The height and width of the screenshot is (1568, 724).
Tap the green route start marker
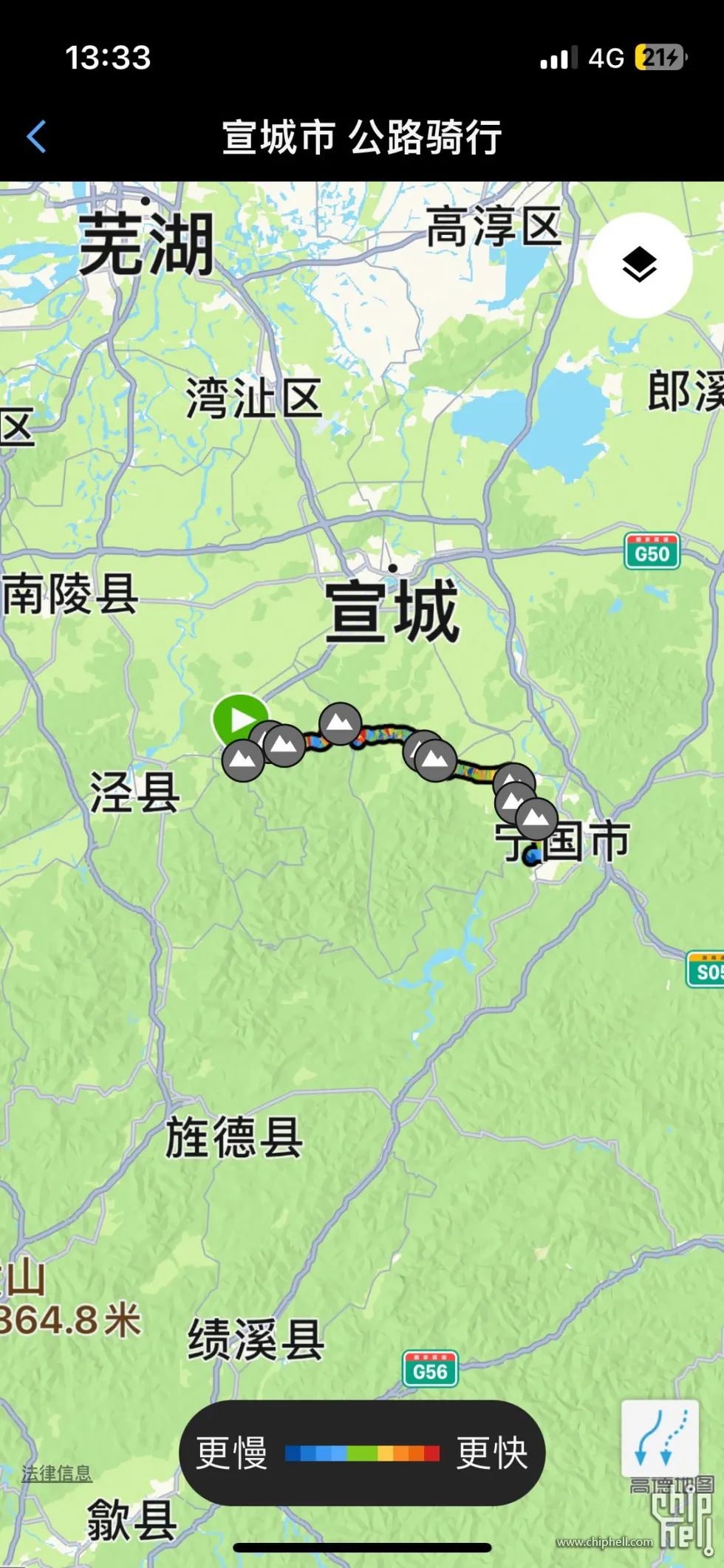pos(239,718)
